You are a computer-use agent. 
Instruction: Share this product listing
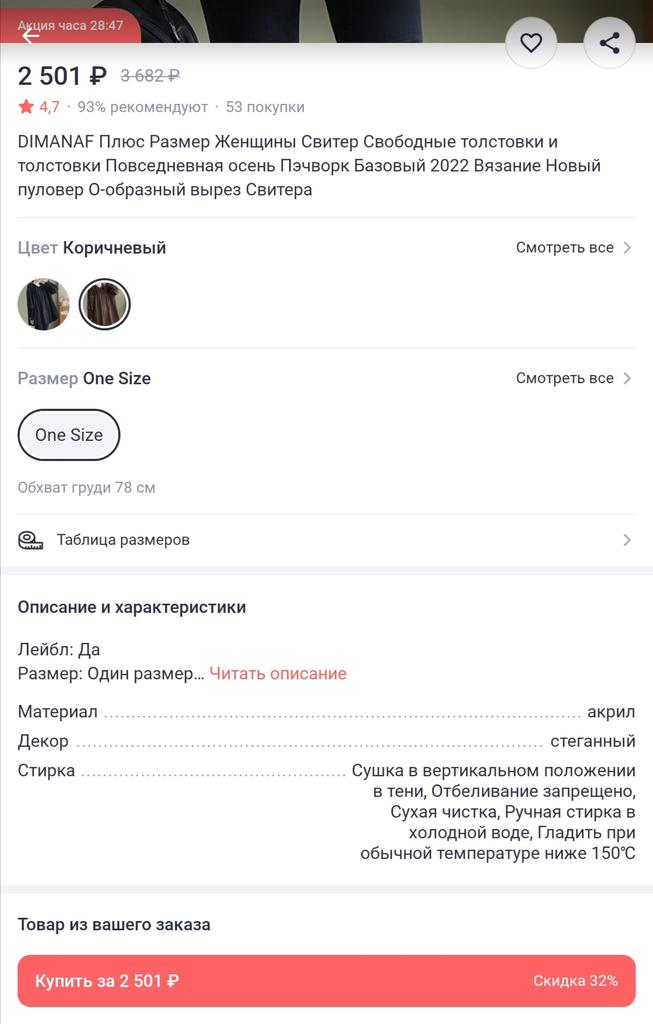(609, 43)
